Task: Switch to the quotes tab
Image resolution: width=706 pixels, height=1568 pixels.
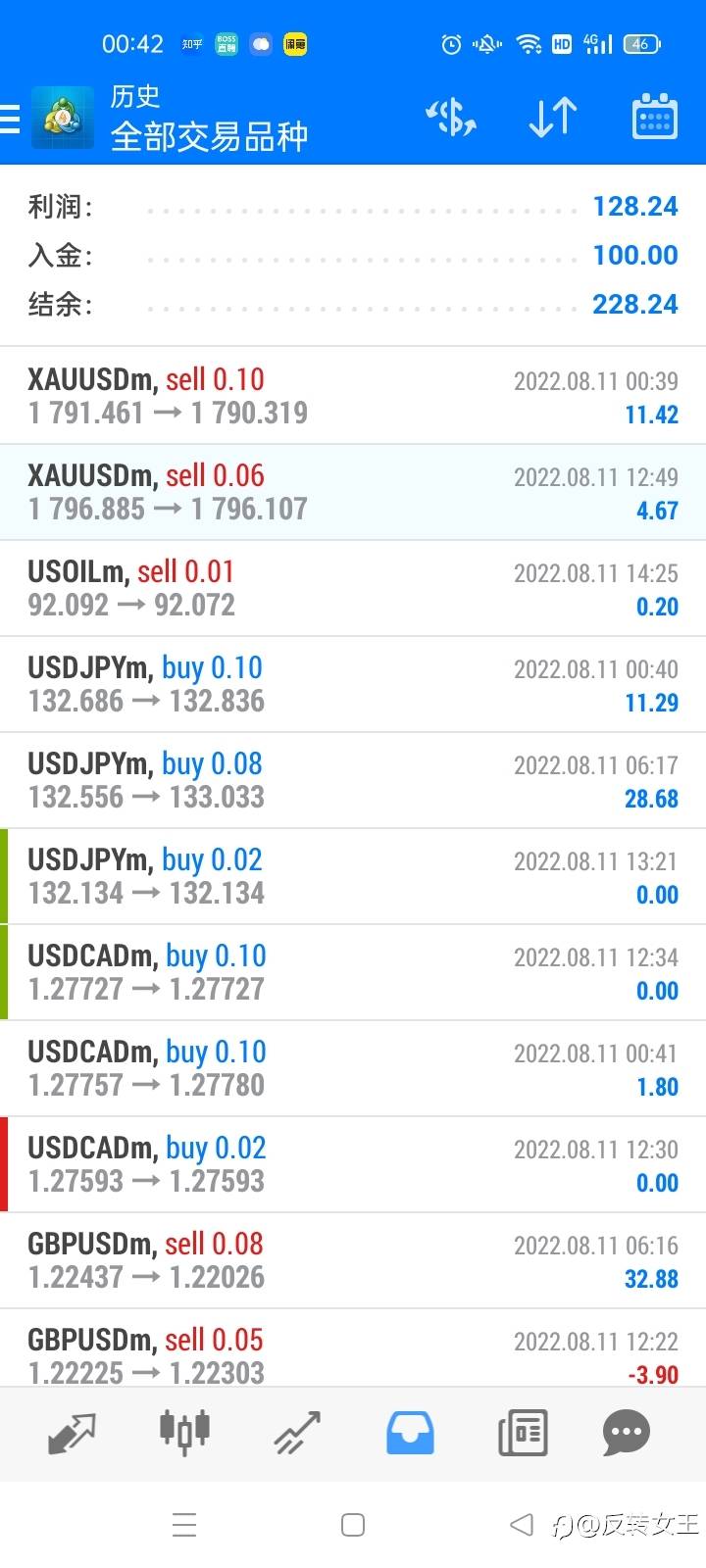Action: (x=72, y=1433)
